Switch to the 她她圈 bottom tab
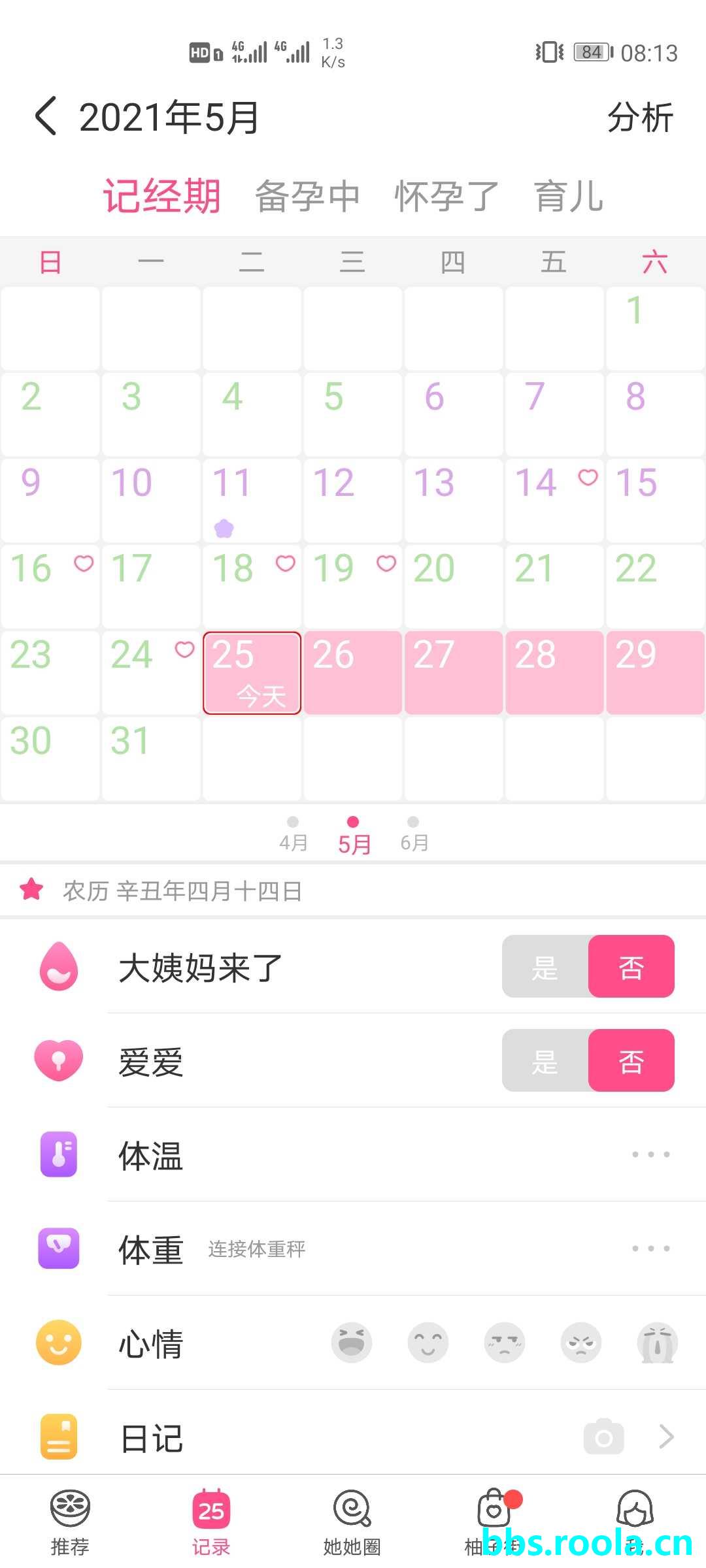The width and height of the screenshot is (706, 1568). [x=352, y=1521]
